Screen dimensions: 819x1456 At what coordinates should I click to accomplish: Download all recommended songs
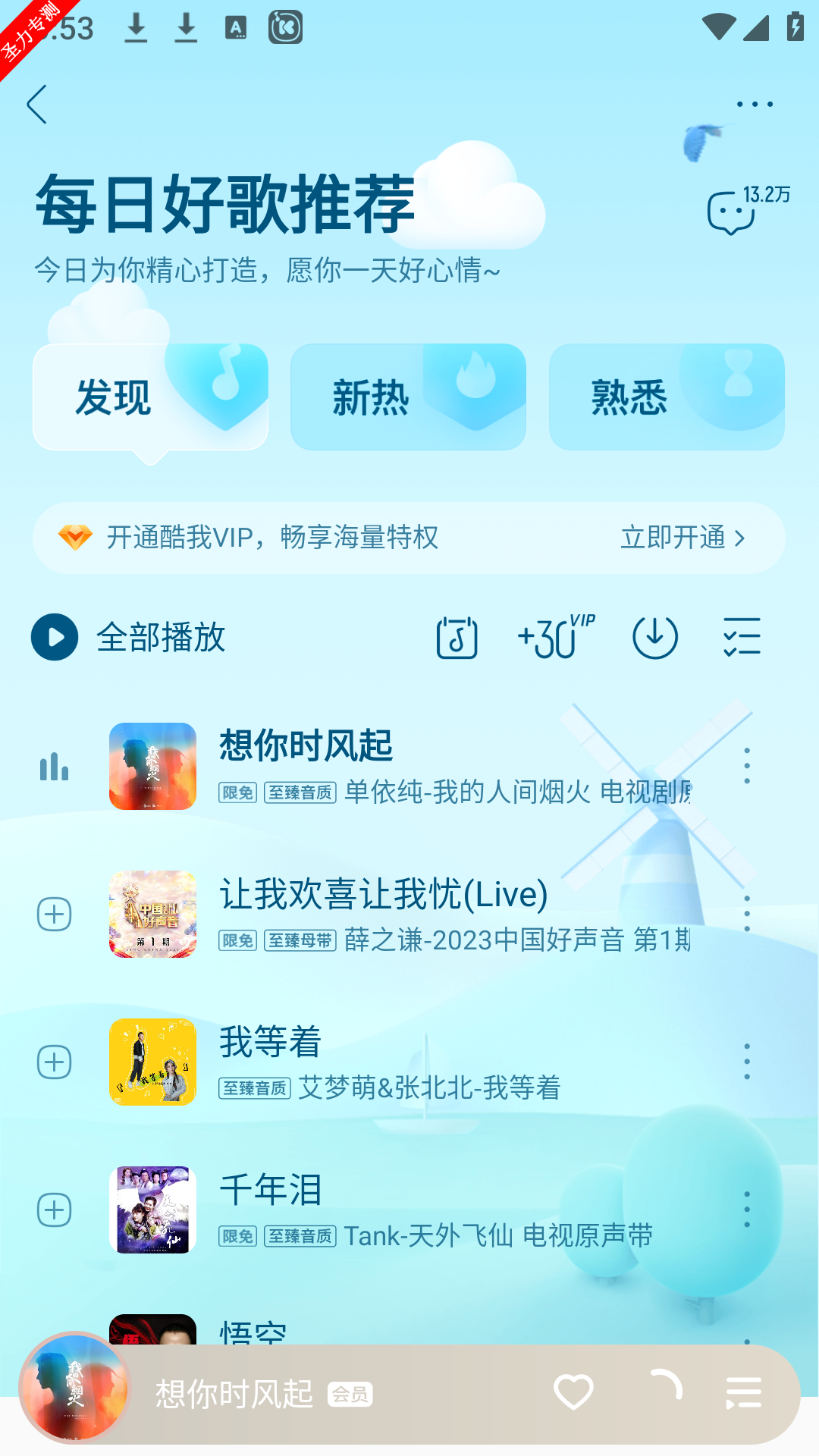[654, 637]
